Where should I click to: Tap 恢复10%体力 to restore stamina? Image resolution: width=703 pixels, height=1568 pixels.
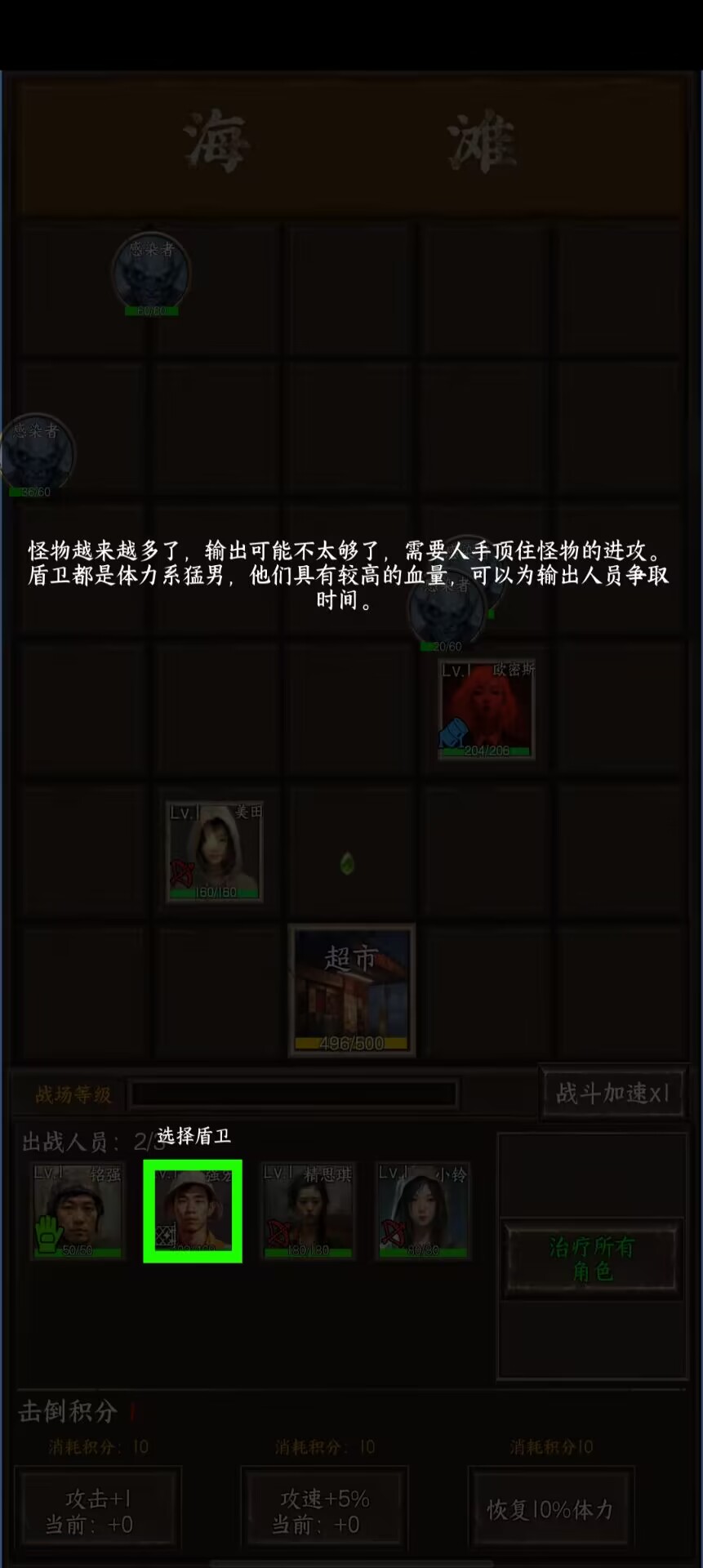550,1509
